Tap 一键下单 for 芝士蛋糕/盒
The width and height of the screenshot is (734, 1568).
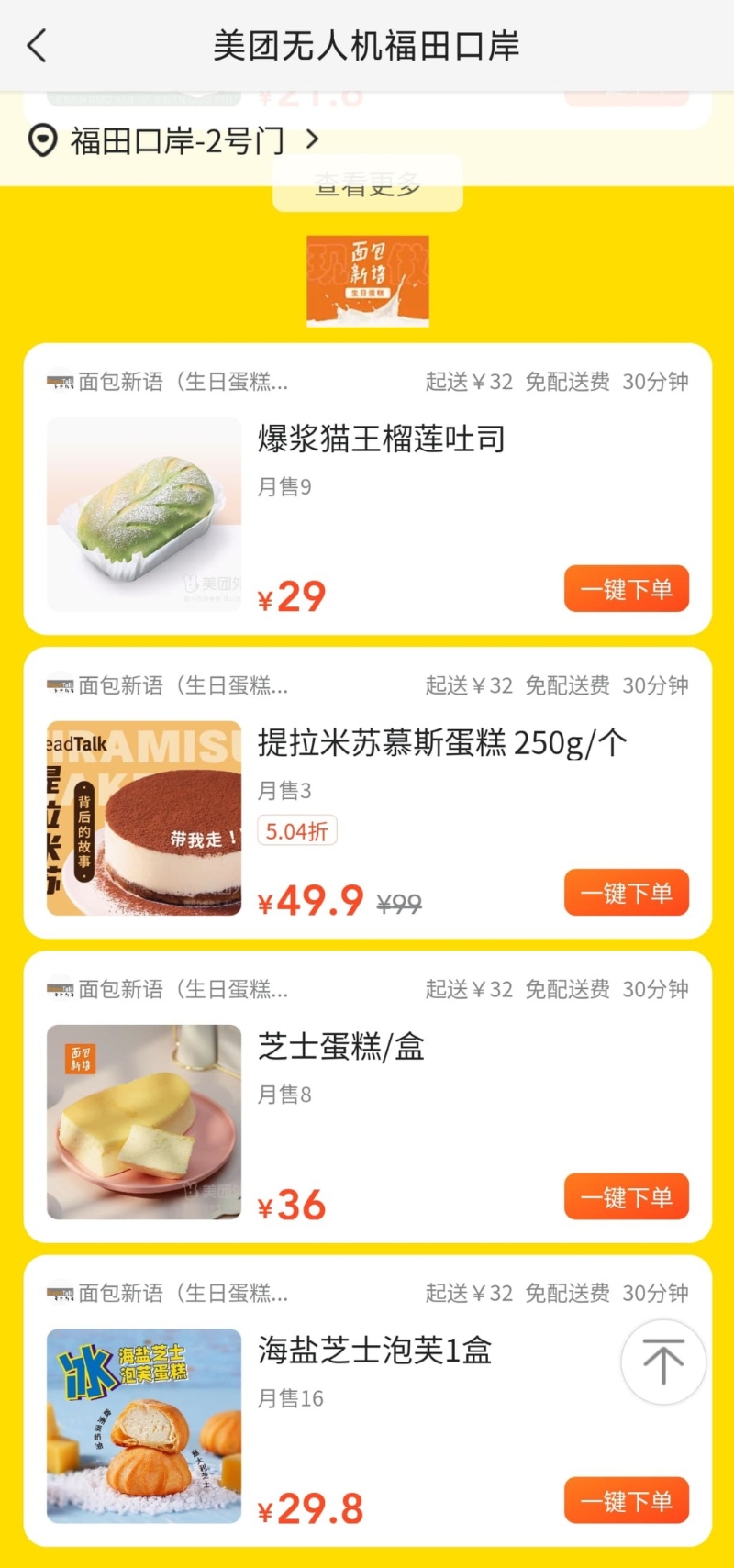coord(626,1196)
